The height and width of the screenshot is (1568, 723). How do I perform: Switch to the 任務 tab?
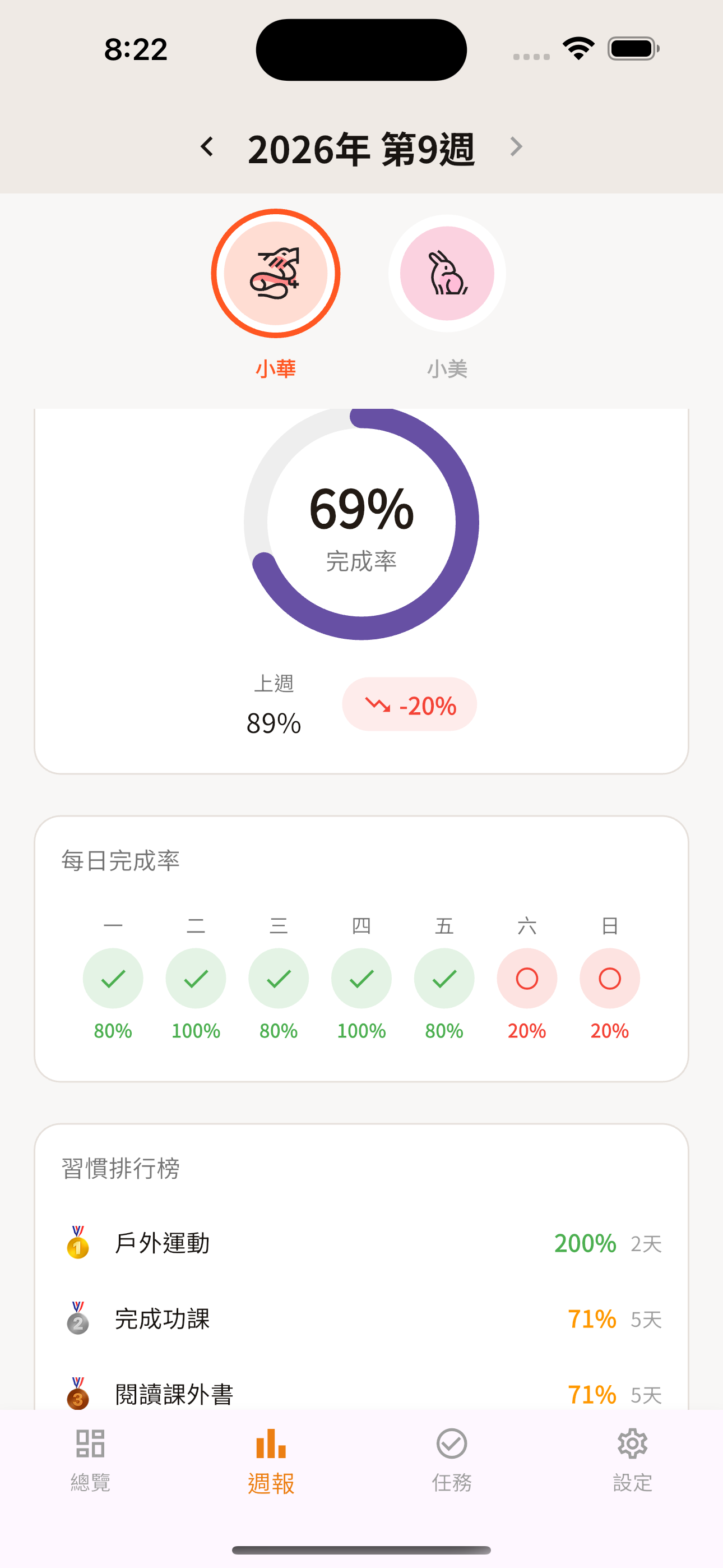(x=452, y=1461)
